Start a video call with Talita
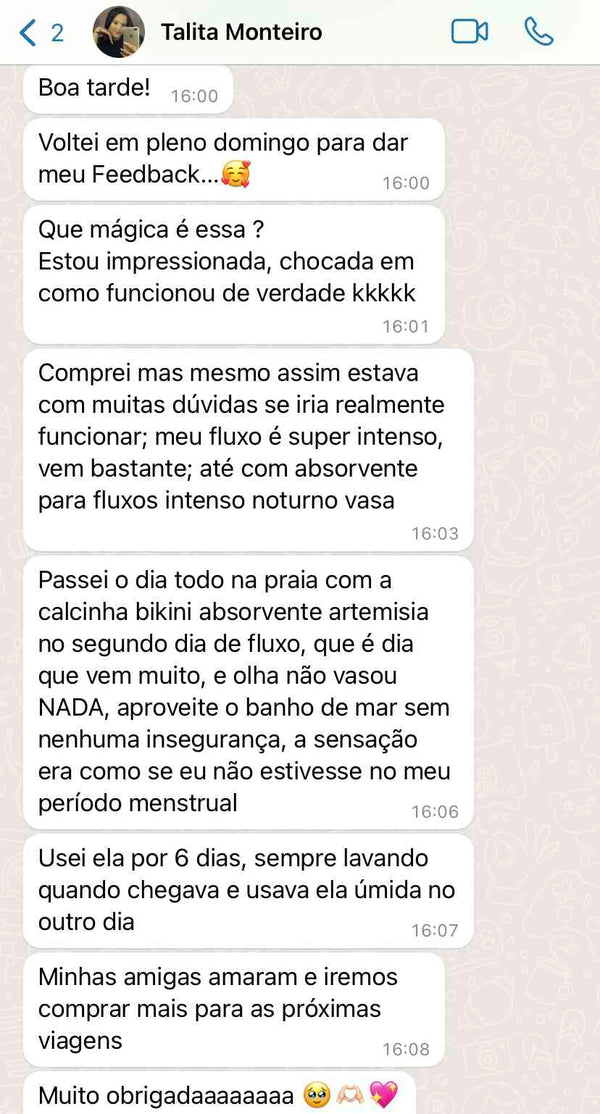This screenshot has height=1114, width=600. (469, 32)
